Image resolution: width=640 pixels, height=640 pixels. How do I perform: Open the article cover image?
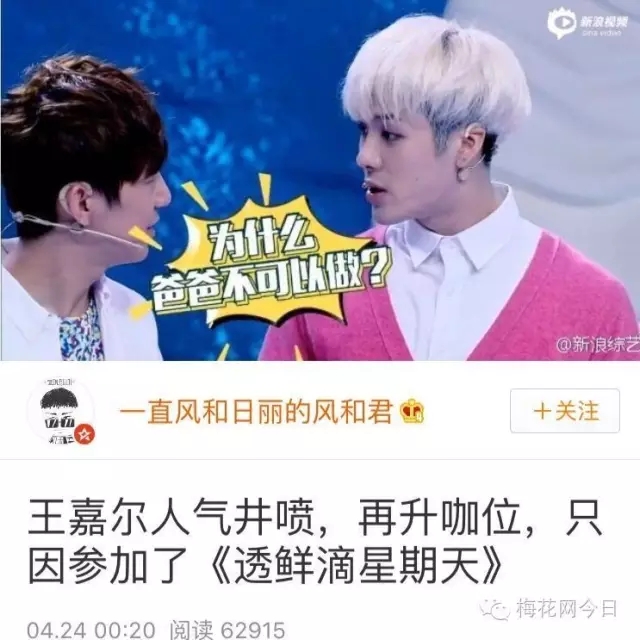pos(320,180)
